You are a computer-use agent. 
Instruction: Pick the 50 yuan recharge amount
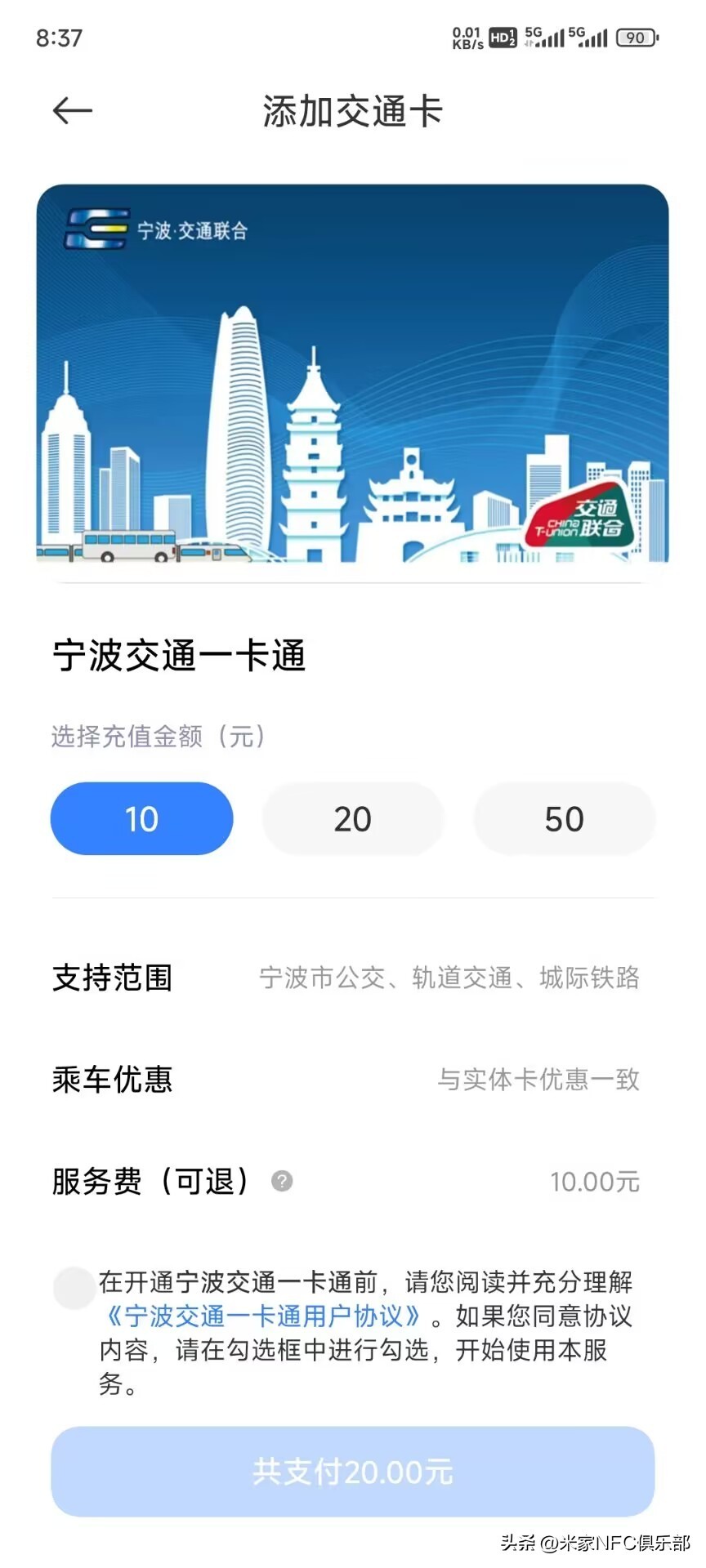pyautogui.click(x=564, y=819)
